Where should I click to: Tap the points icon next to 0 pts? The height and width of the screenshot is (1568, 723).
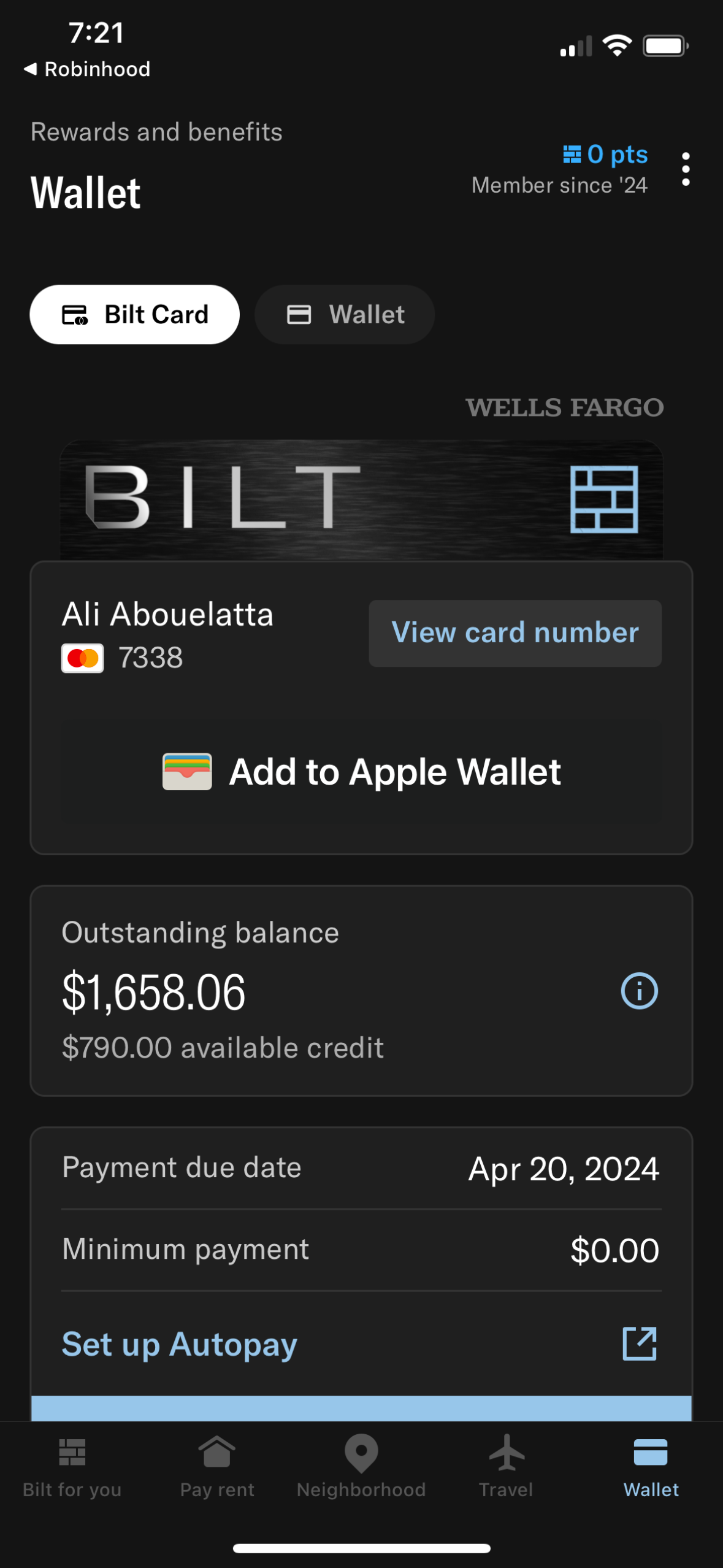572,155
